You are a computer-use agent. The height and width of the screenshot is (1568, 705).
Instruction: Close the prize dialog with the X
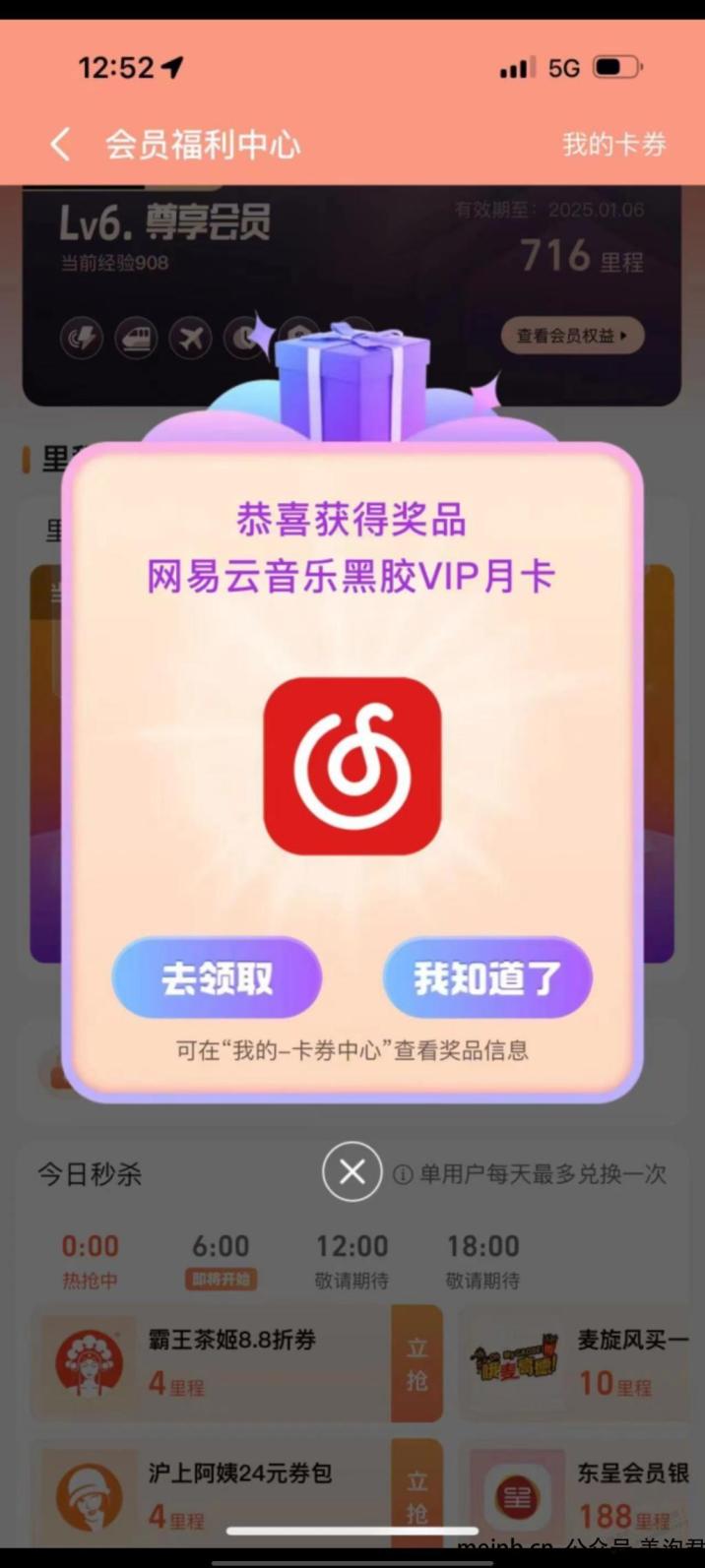[352, 1171]
